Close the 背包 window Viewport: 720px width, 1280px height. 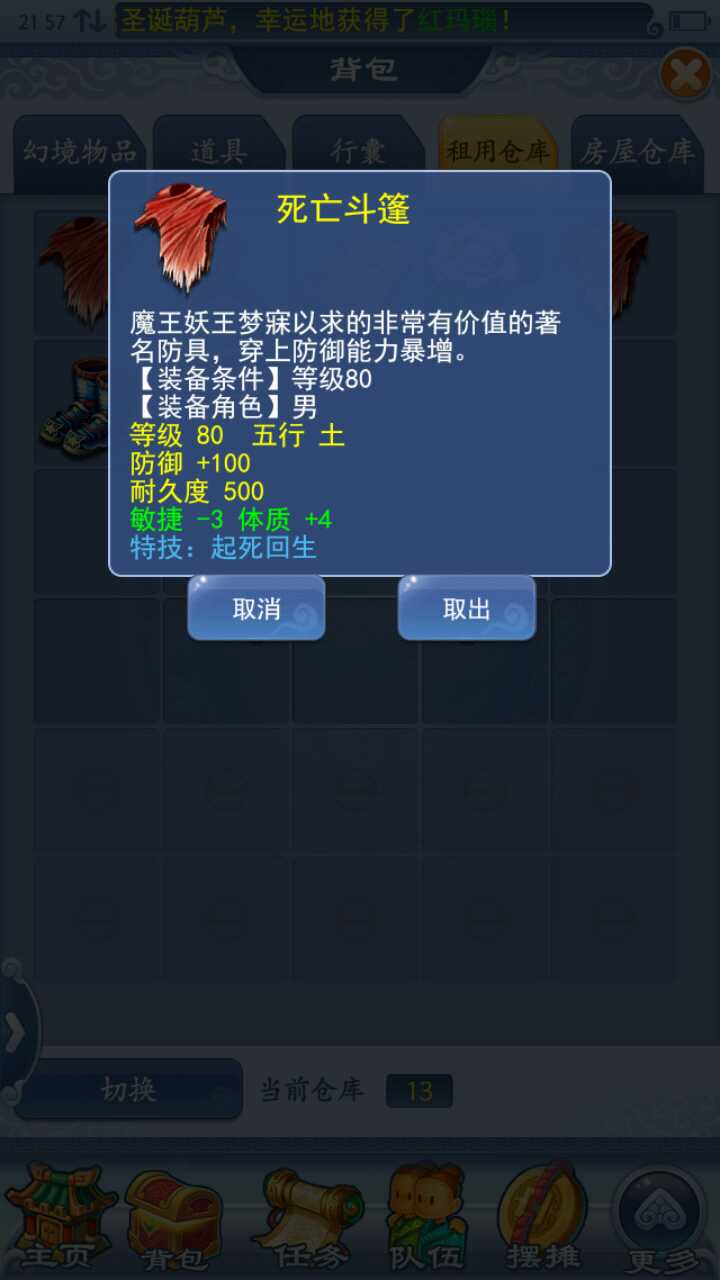tap(685, 74)
